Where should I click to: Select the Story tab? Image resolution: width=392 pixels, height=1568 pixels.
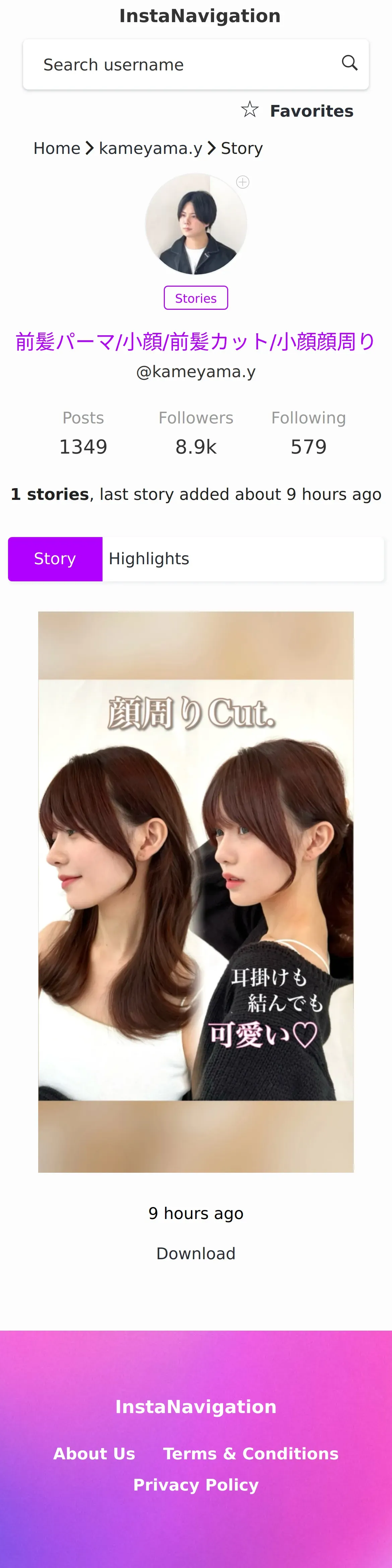tap(55, 559)
